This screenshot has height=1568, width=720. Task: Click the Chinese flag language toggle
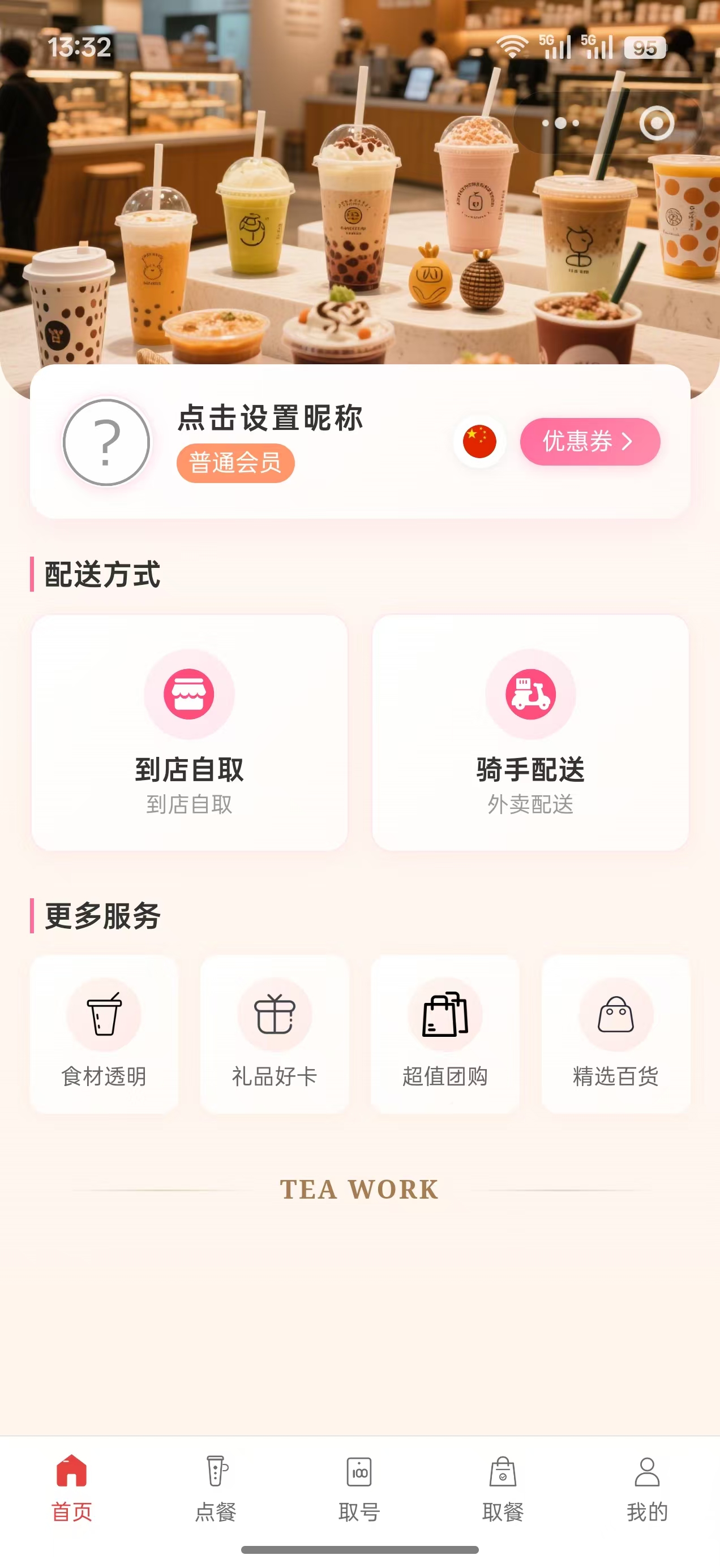(x=479, y=443)
